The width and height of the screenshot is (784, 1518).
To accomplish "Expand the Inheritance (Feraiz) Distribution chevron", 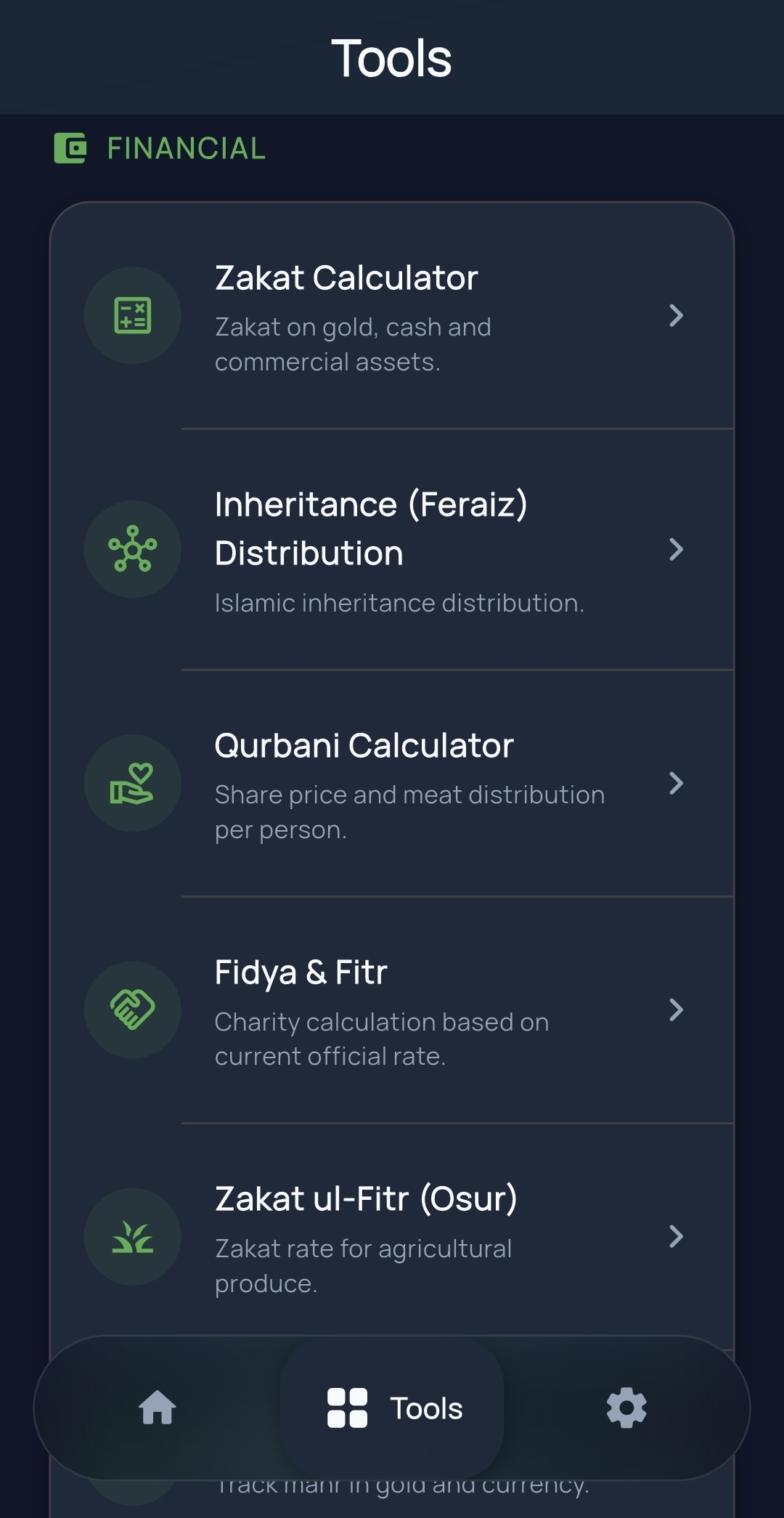I will [677, 550].
